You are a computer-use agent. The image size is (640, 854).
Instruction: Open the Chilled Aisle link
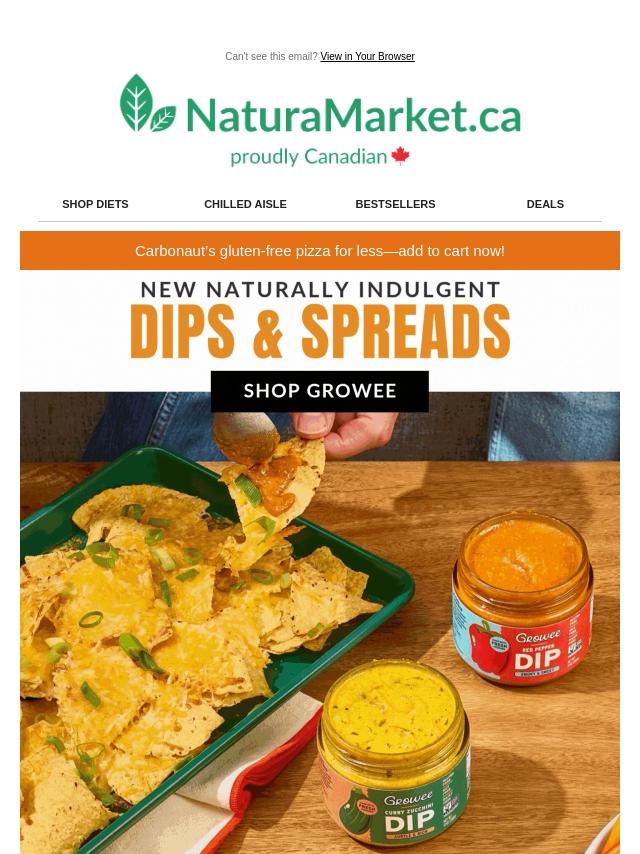click(x=245, y=204)
